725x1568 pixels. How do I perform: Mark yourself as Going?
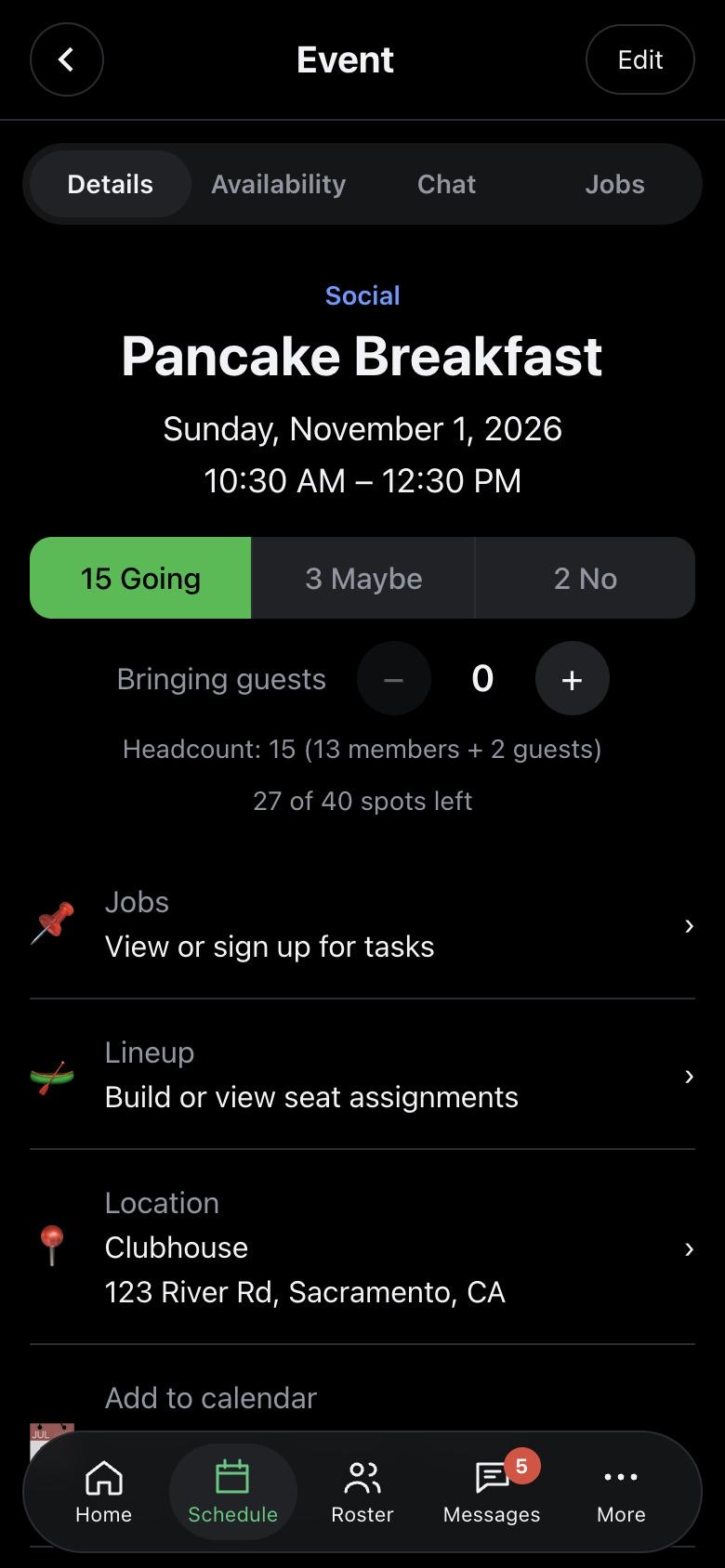(140, 578)
